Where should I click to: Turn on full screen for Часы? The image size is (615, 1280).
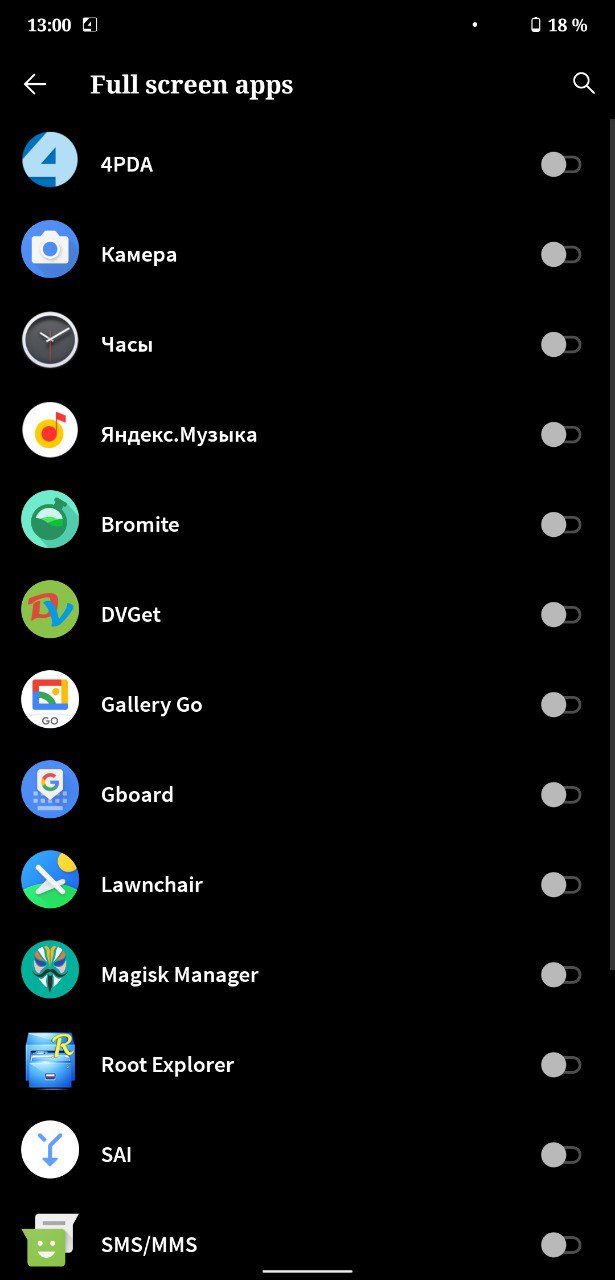click(561, 345)
